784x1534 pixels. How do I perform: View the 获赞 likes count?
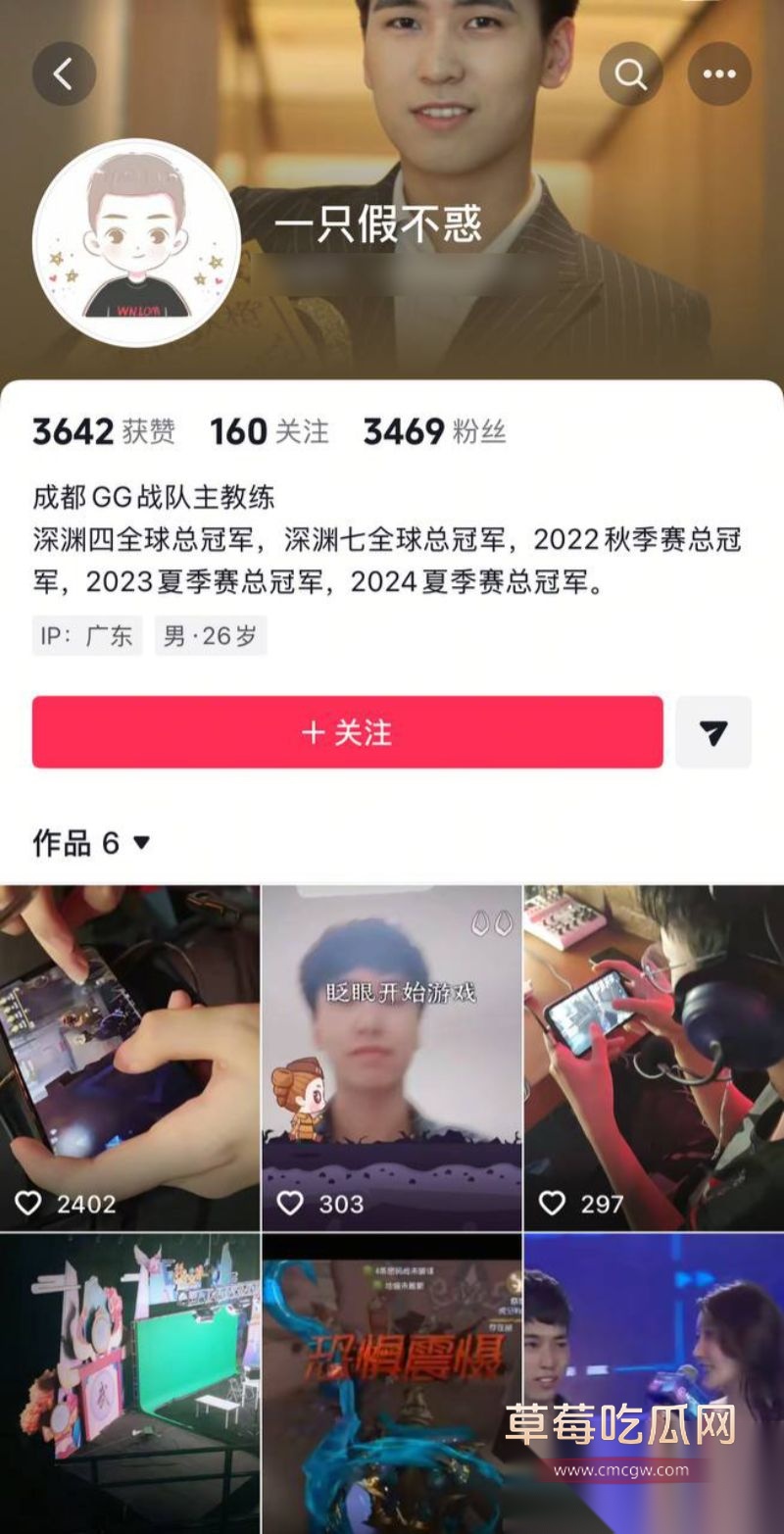pos(102,431)
